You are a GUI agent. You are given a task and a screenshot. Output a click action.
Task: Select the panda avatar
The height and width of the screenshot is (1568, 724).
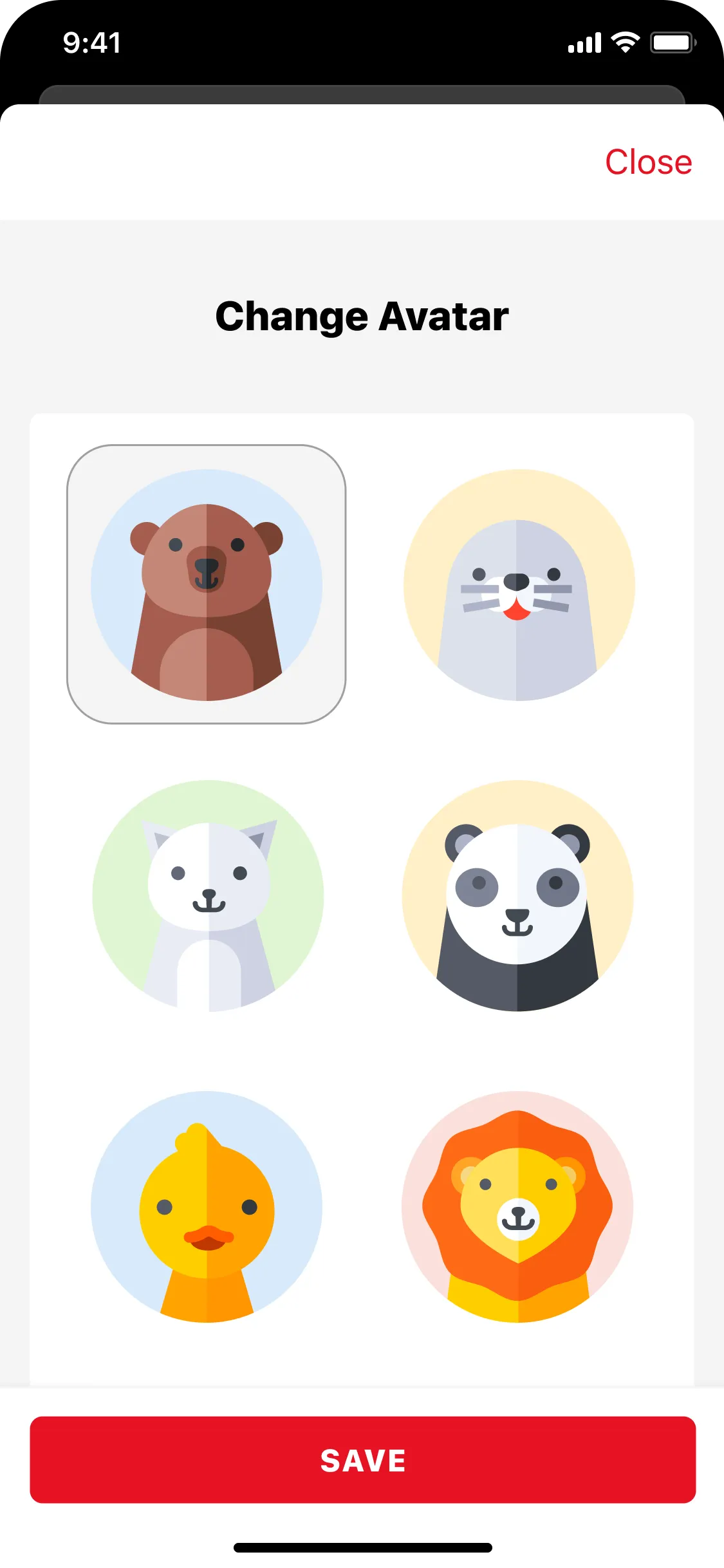517,896
